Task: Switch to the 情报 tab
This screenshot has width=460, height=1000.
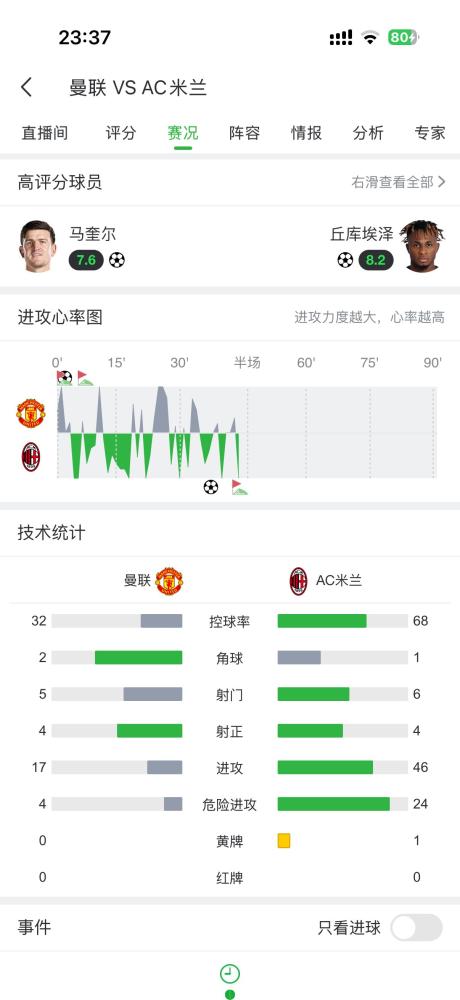Action: point(306,133)
